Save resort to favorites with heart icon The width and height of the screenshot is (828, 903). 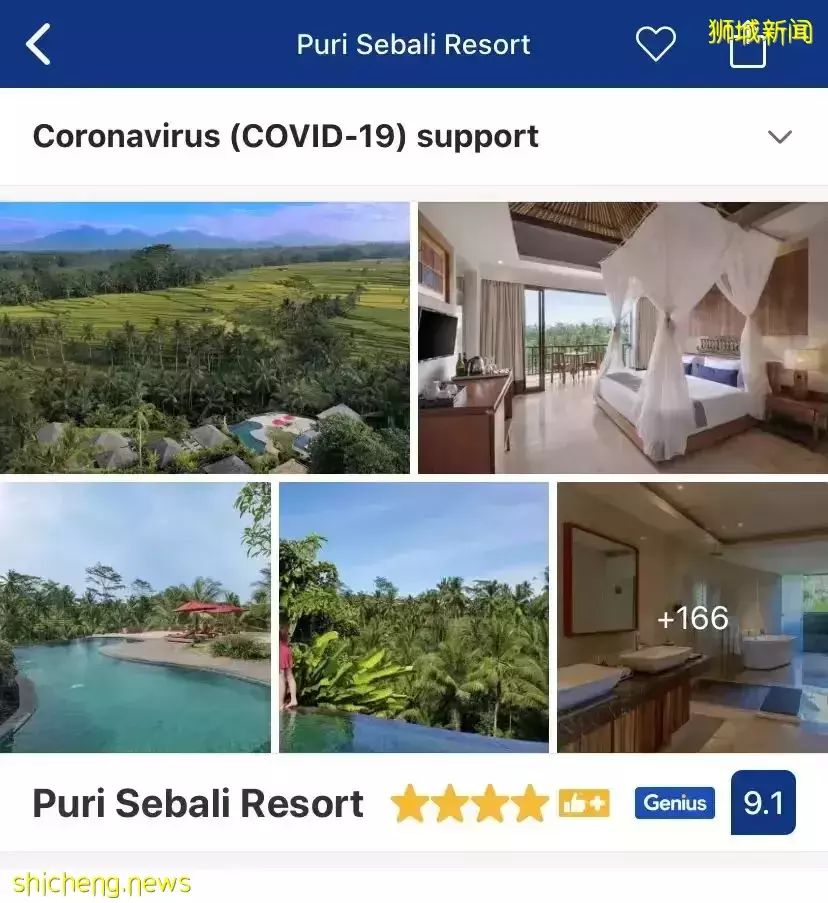655,44
